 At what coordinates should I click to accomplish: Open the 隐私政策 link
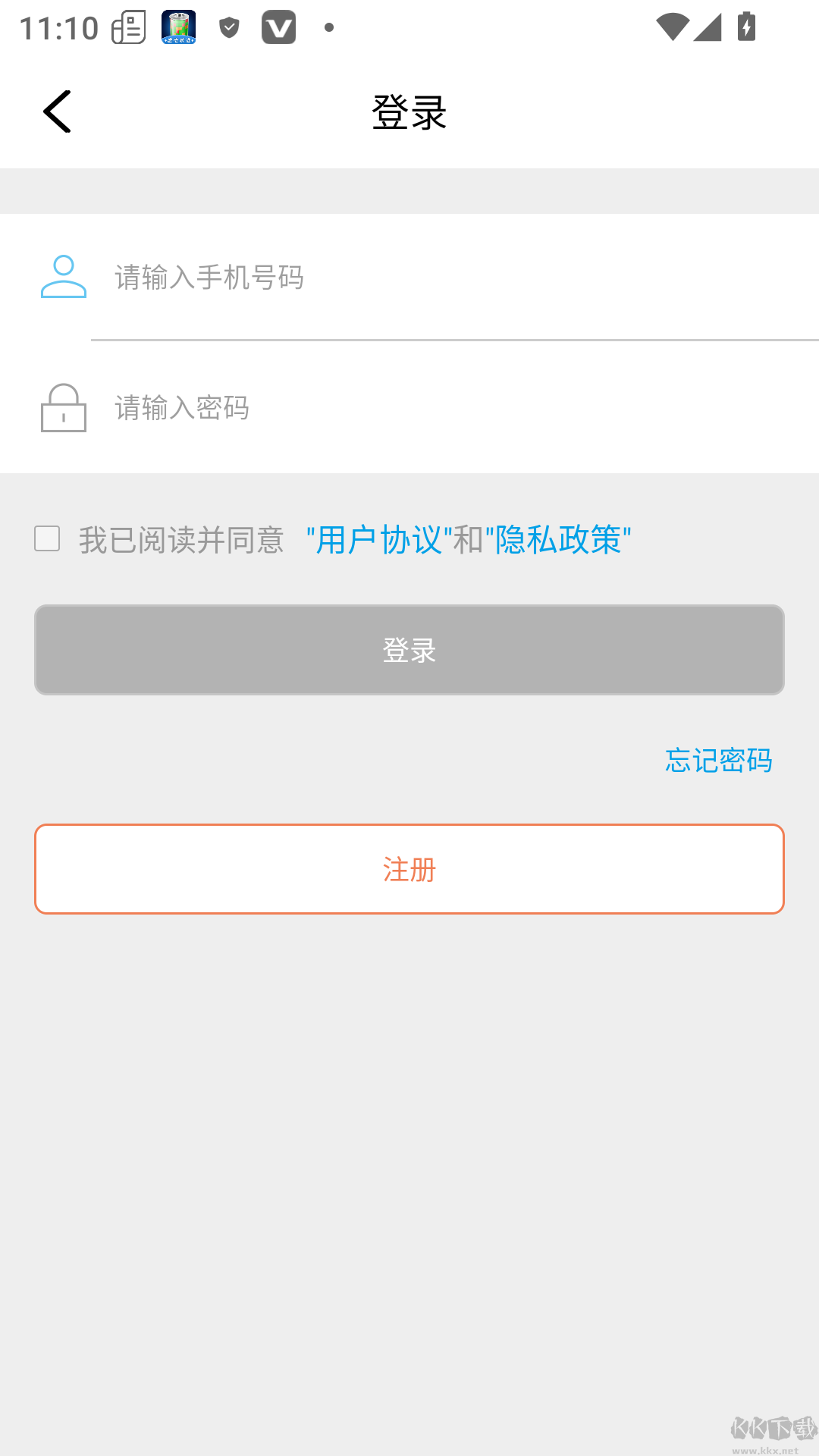tap(558, 540)
